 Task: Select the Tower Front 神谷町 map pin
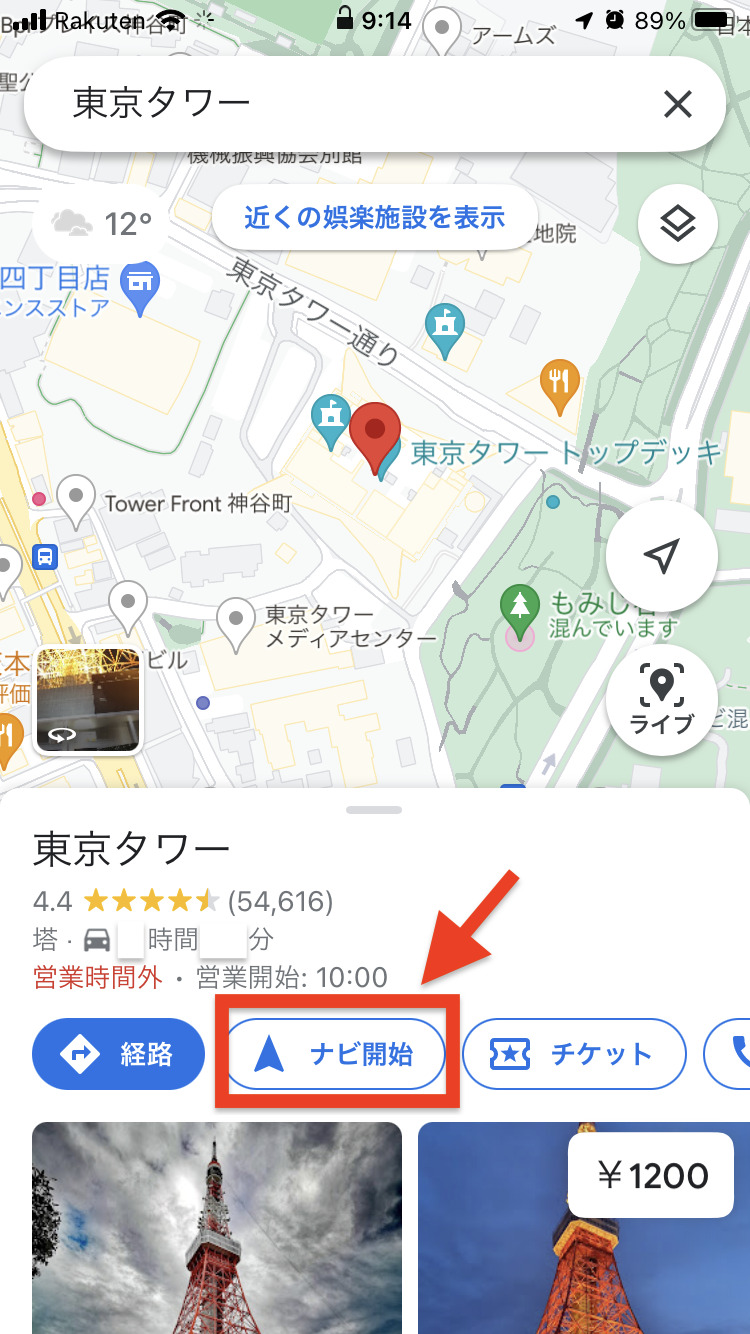[x=76, y=498]
